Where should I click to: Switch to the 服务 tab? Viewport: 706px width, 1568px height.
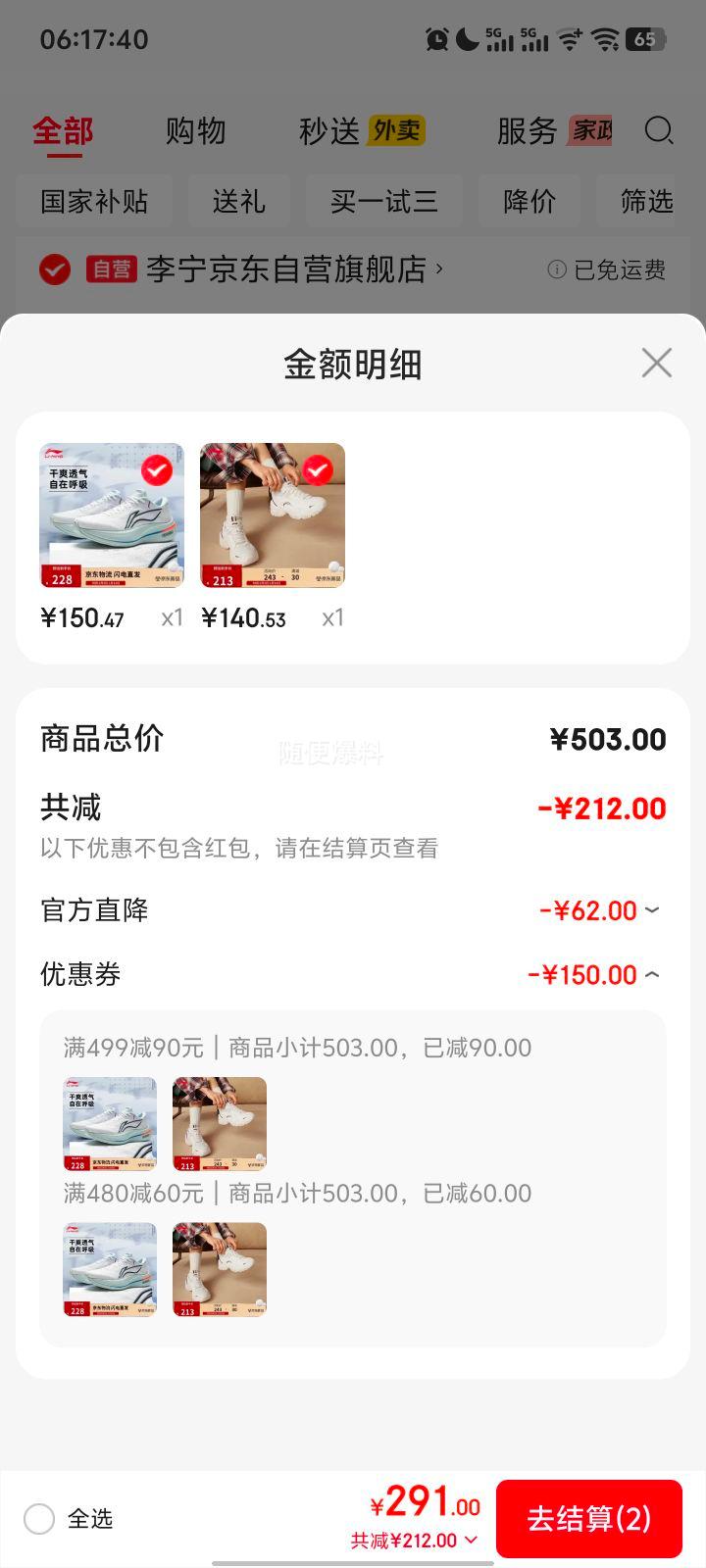[528, 130]
